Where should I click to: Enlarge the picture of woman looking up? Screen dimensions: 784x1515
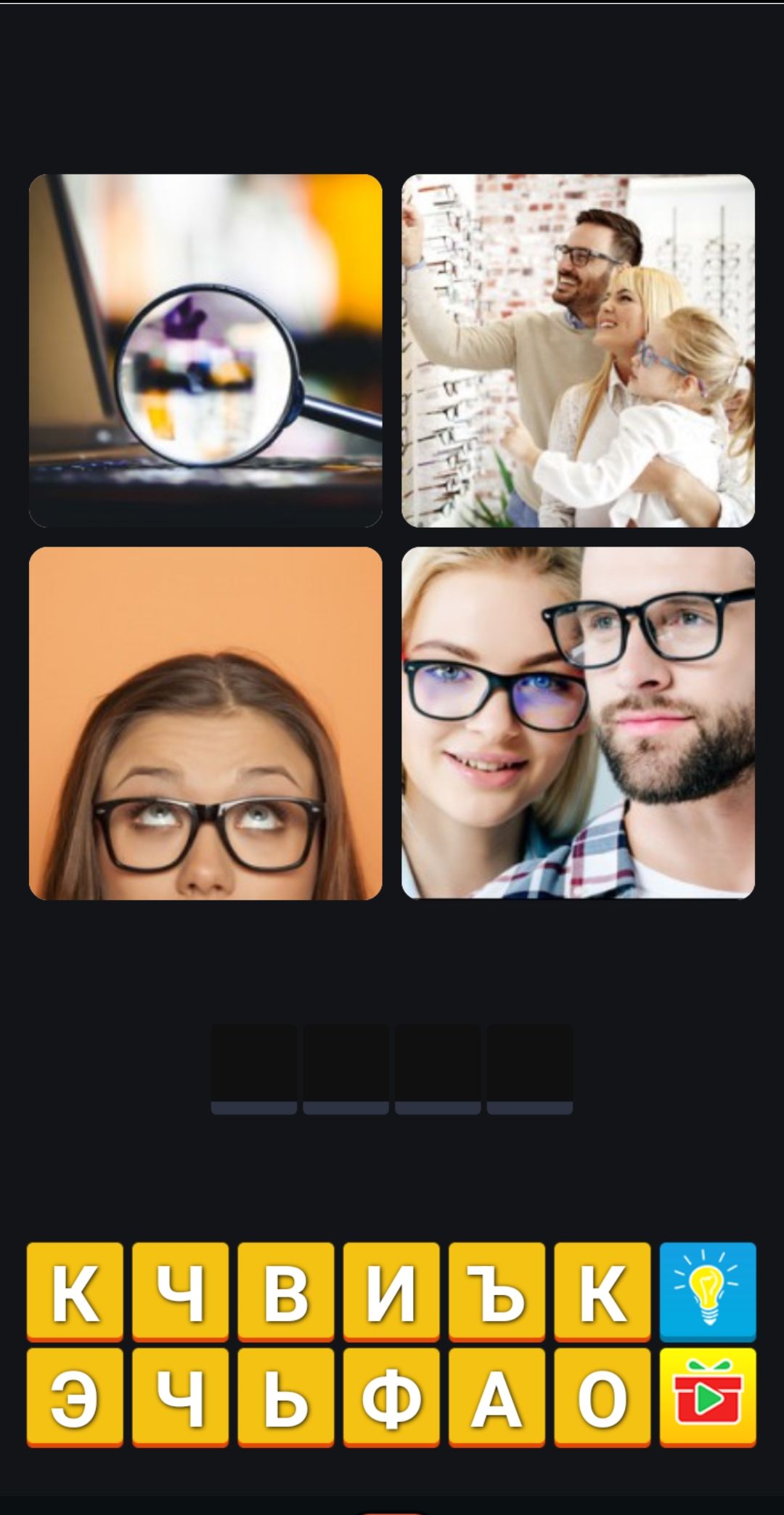[x=205, y=723]
